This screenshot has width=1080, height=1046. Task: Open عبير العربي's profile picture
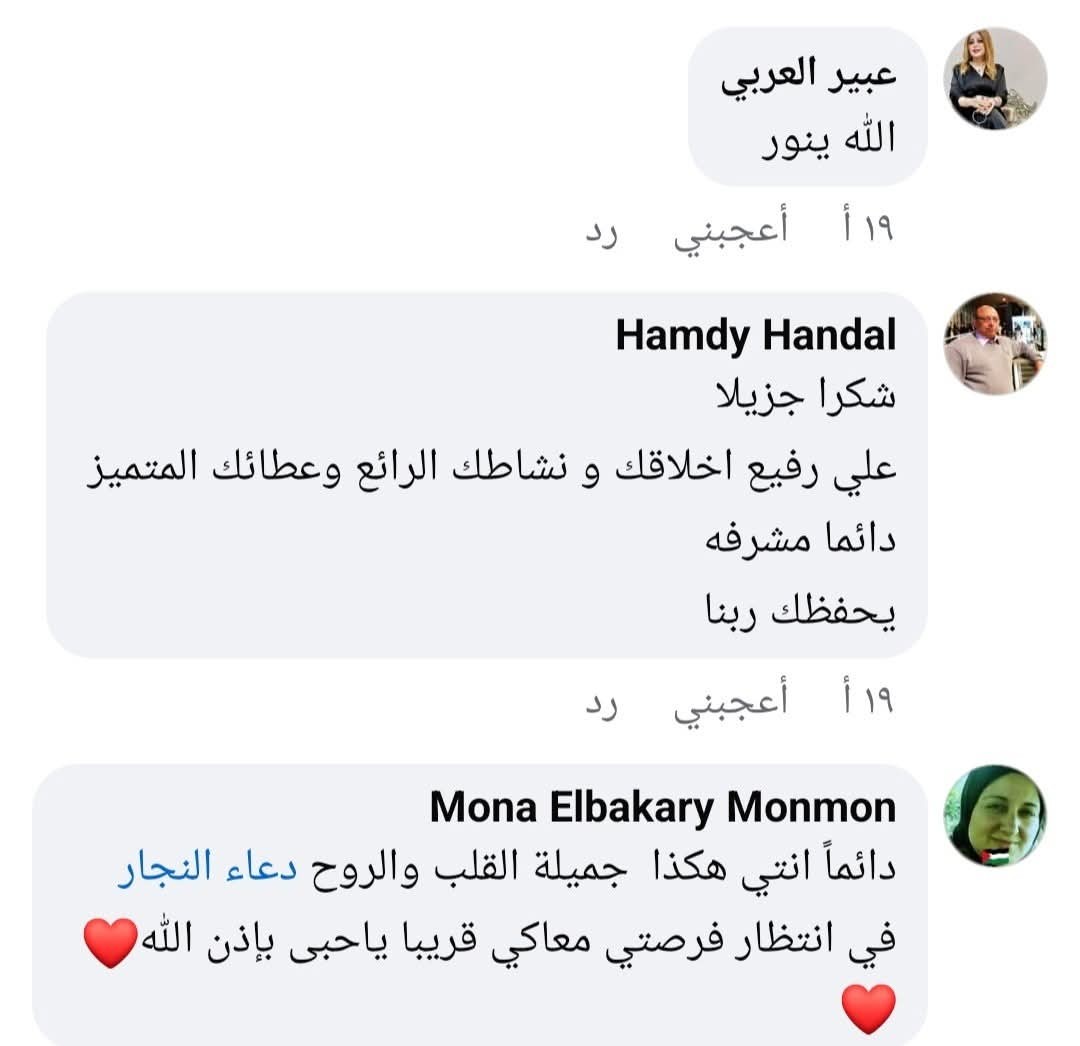click(x=995, y=79)
